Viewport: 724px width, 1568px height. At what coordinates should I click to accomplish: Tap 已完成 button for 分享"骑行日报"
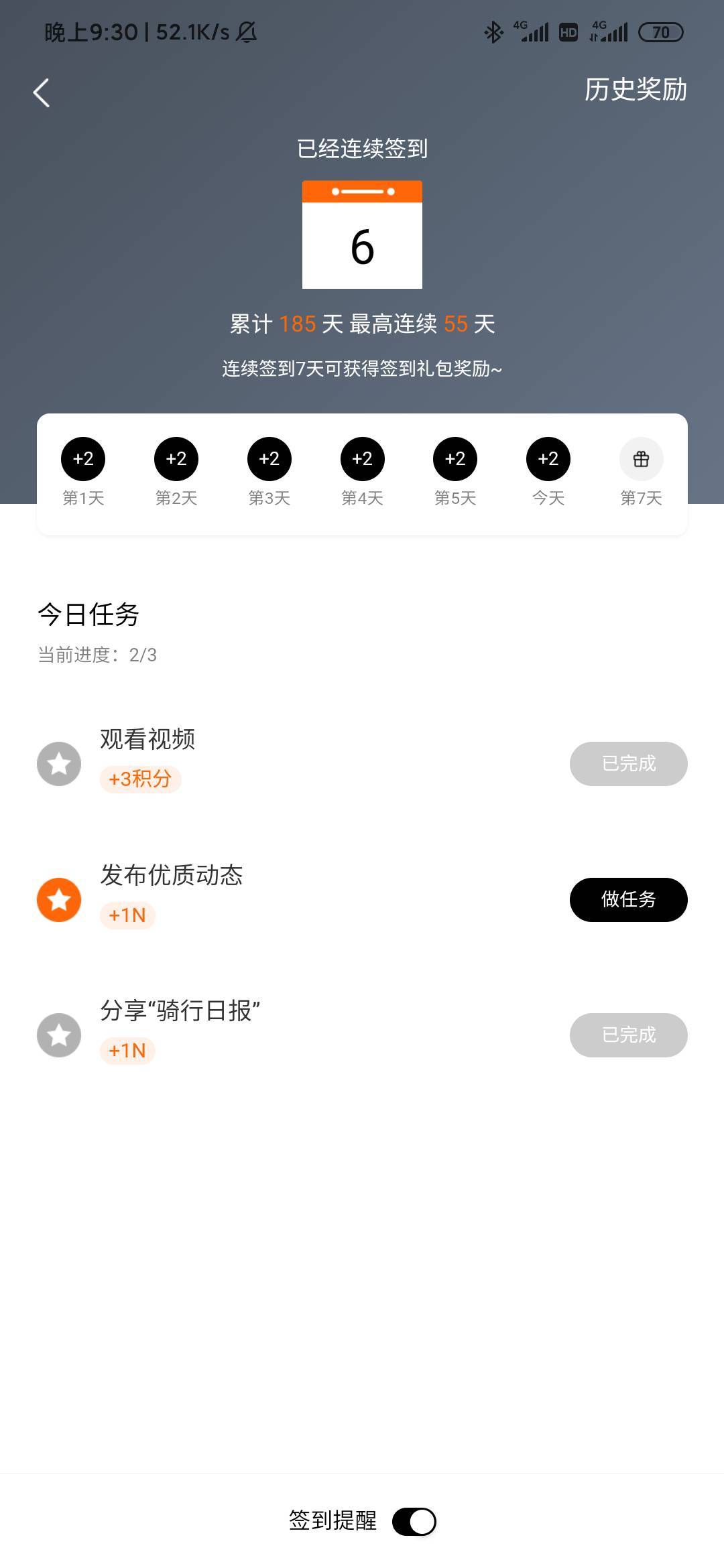(x=628, y=1035)
